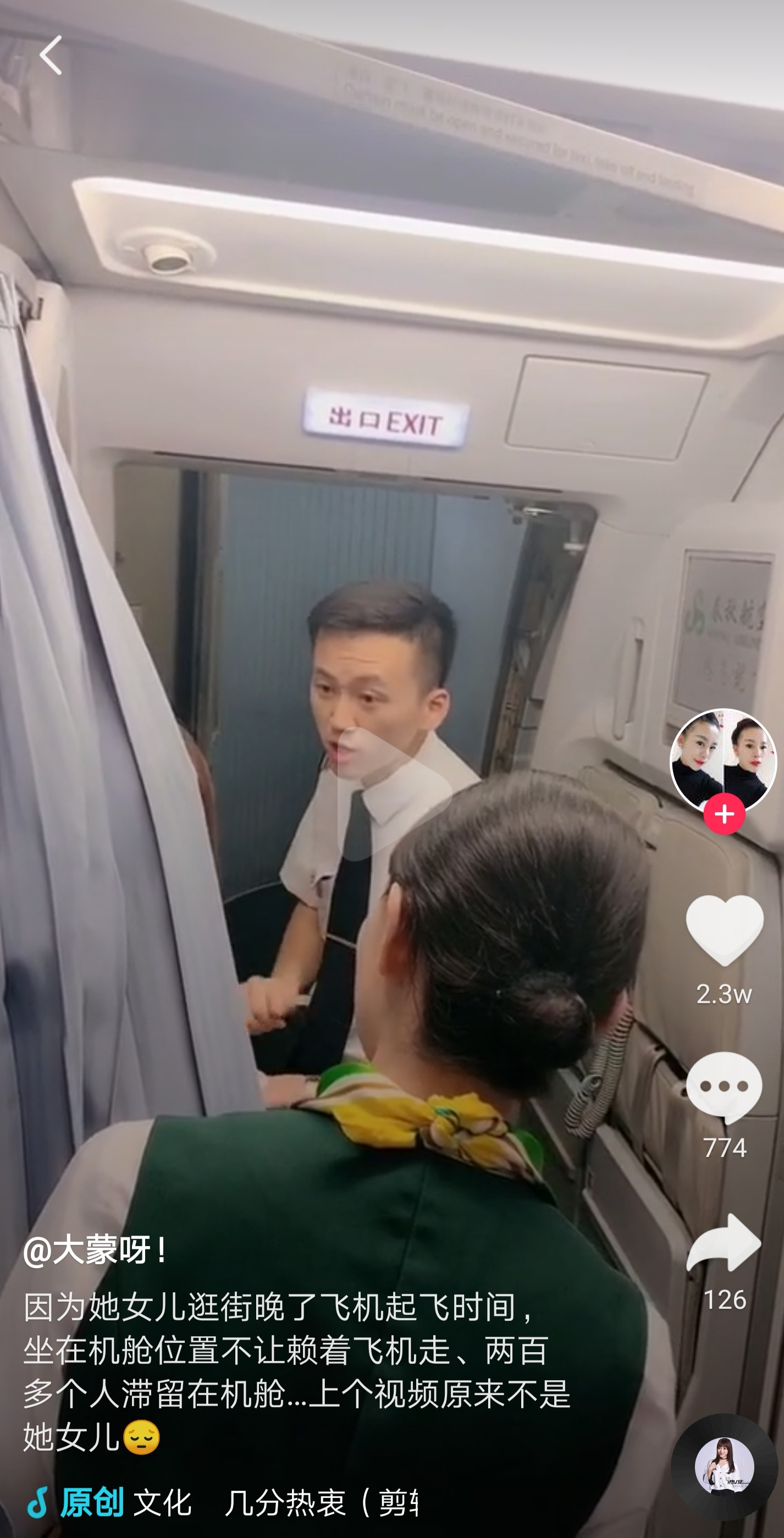The image size is (784, 1538).
Task: Follow the author via red plus button
Action: point(724,814)
